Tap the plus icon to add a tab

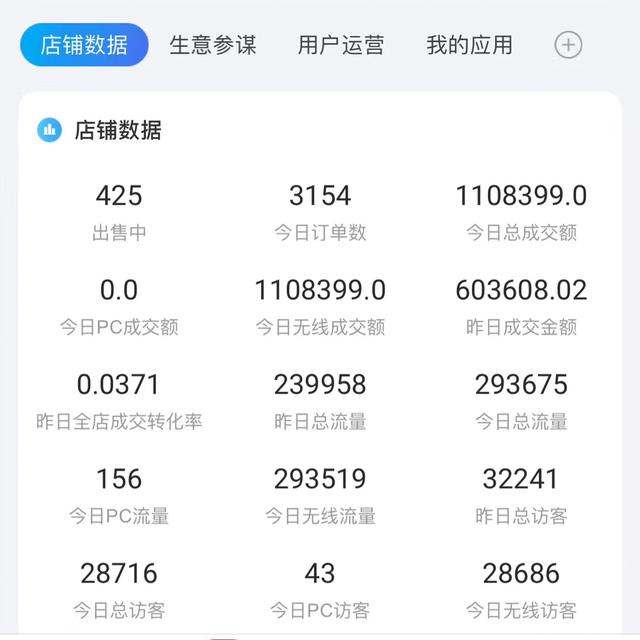568,45
